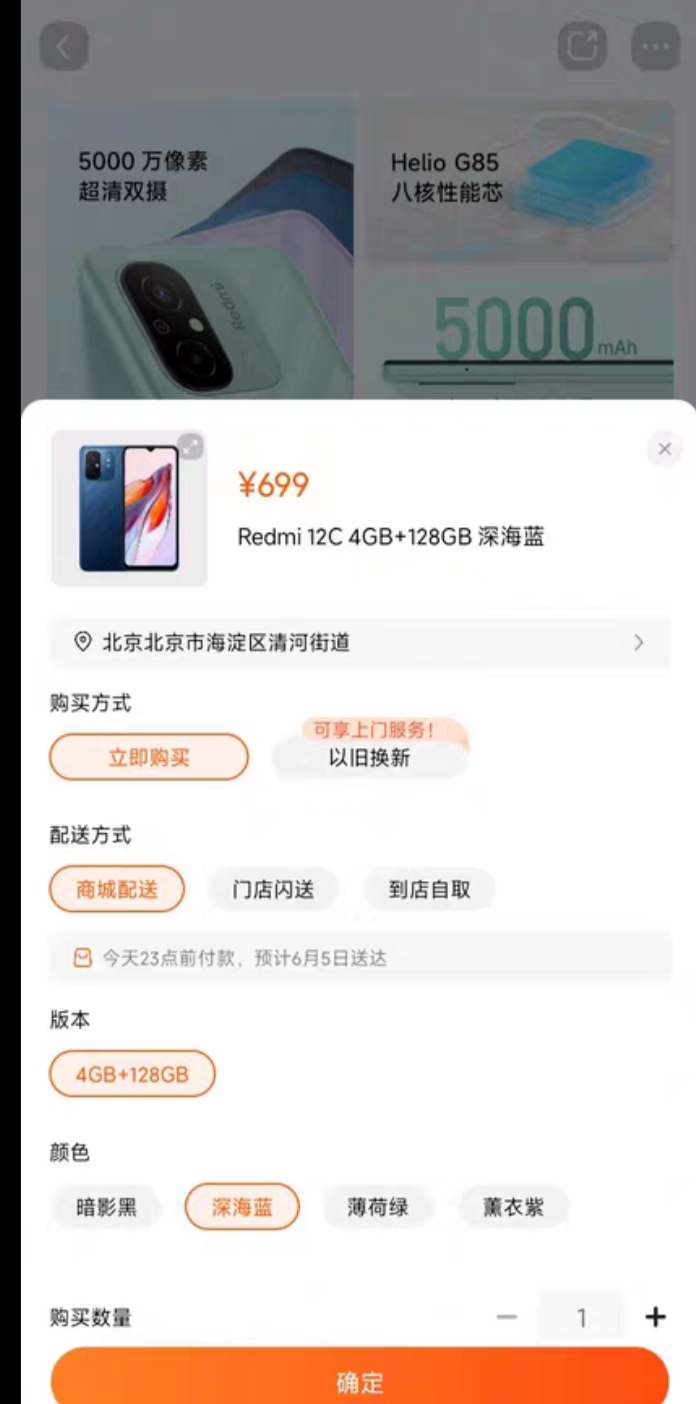This screenshot has width=696, height=1404.
Task: Pick the 薰衣紫 color
Action: pyautogui.click(x=514, y=1207)
